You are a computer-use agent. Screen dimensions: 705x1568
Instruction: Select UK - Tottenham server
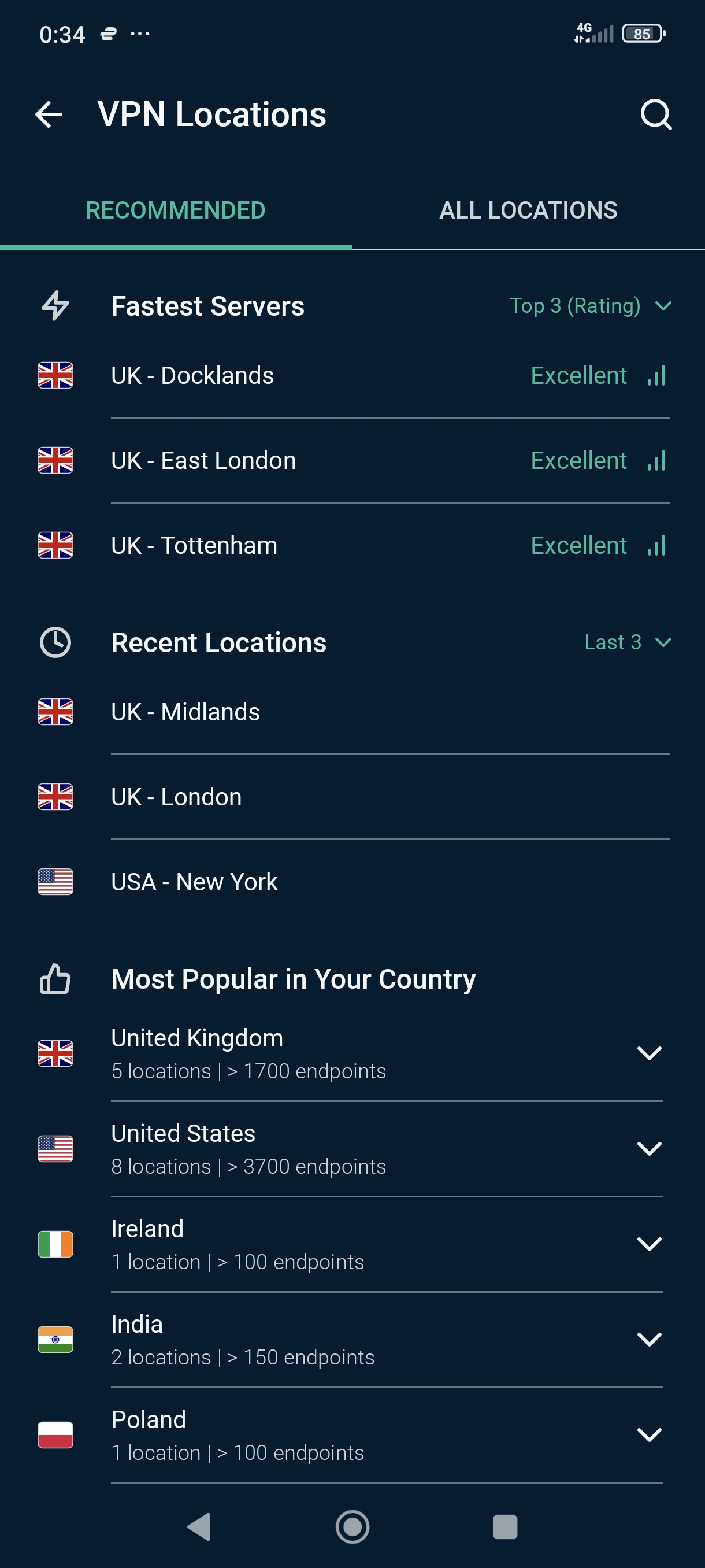[353, 546]
